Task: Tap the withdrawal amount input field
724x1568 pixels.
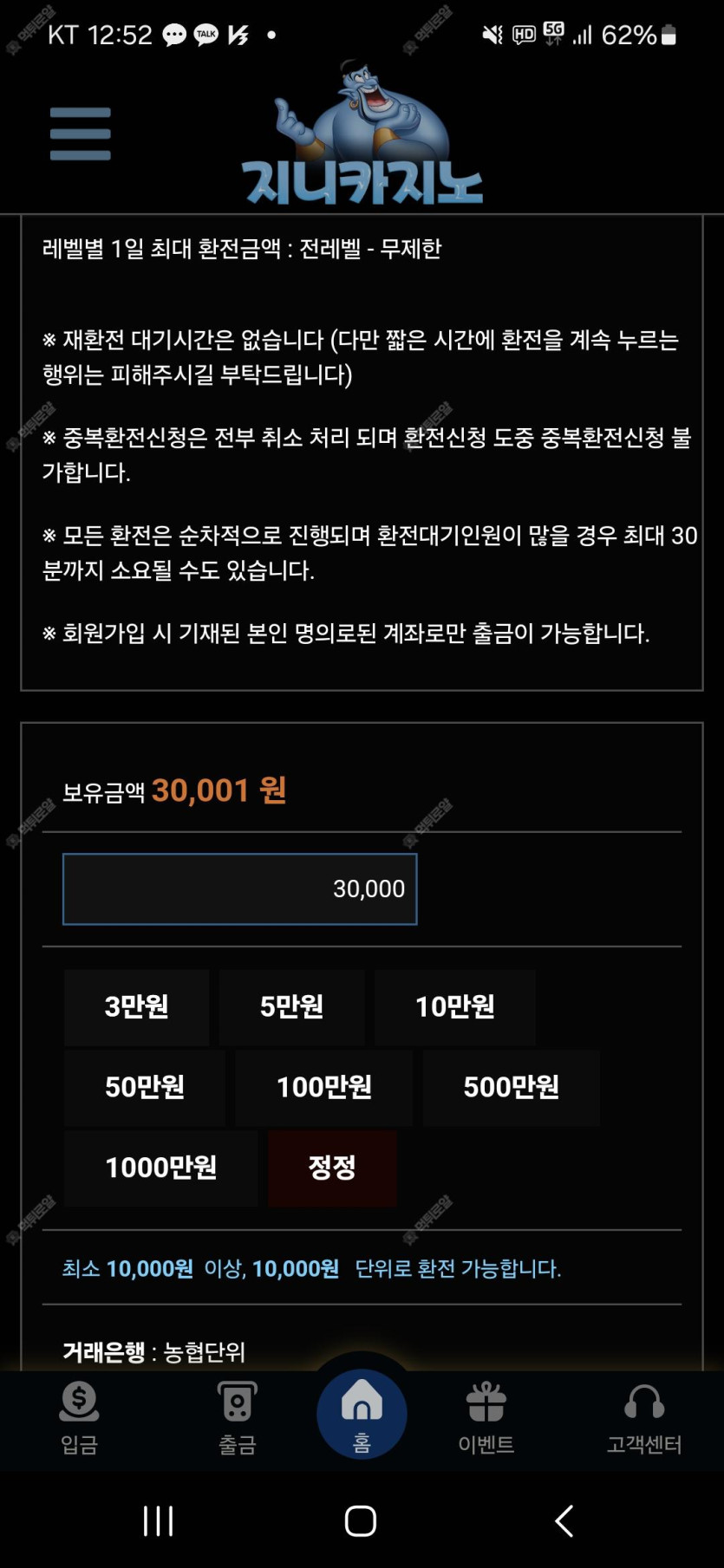Action: 239,889
